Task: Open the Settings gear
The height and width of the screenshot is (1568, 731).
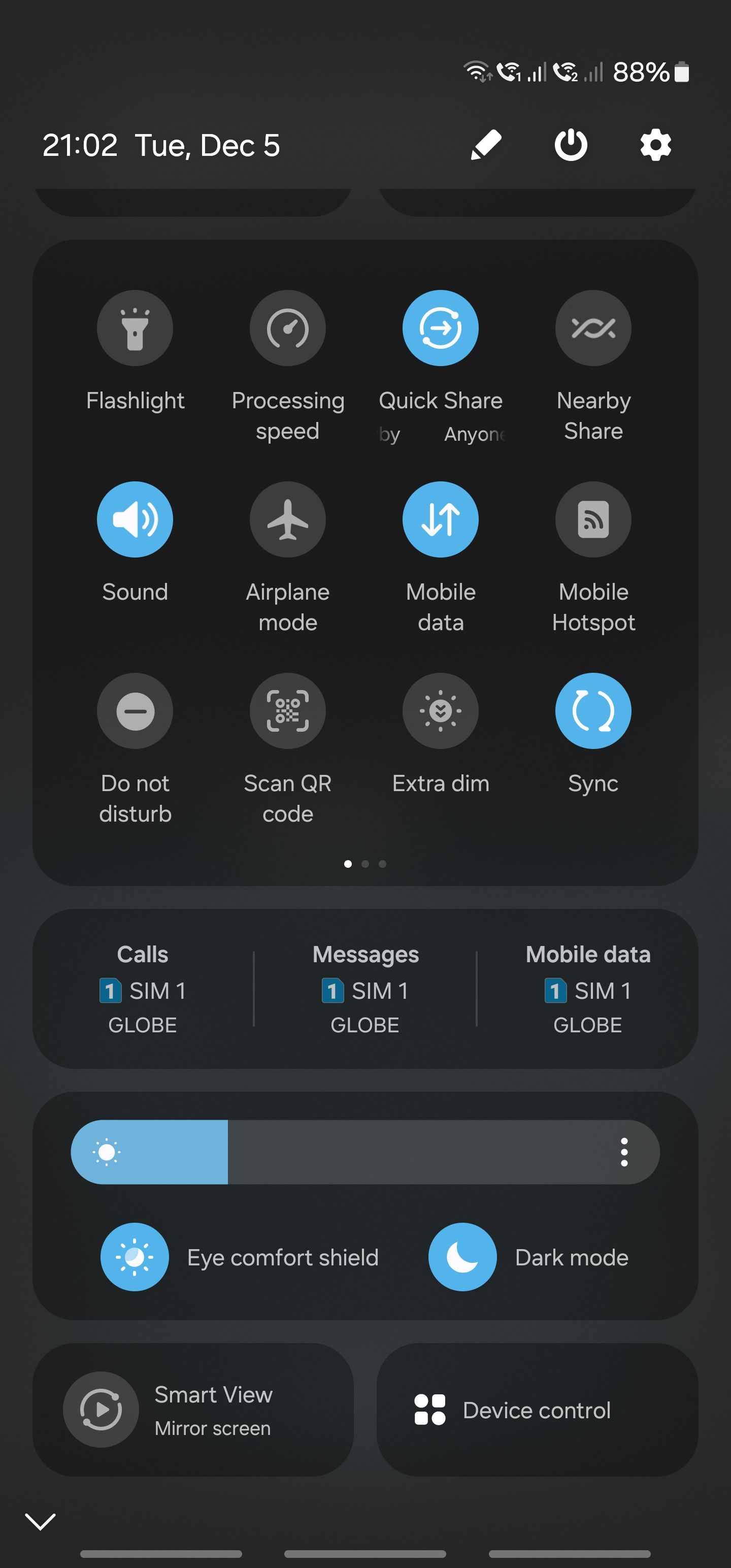Action: (655, 145)
